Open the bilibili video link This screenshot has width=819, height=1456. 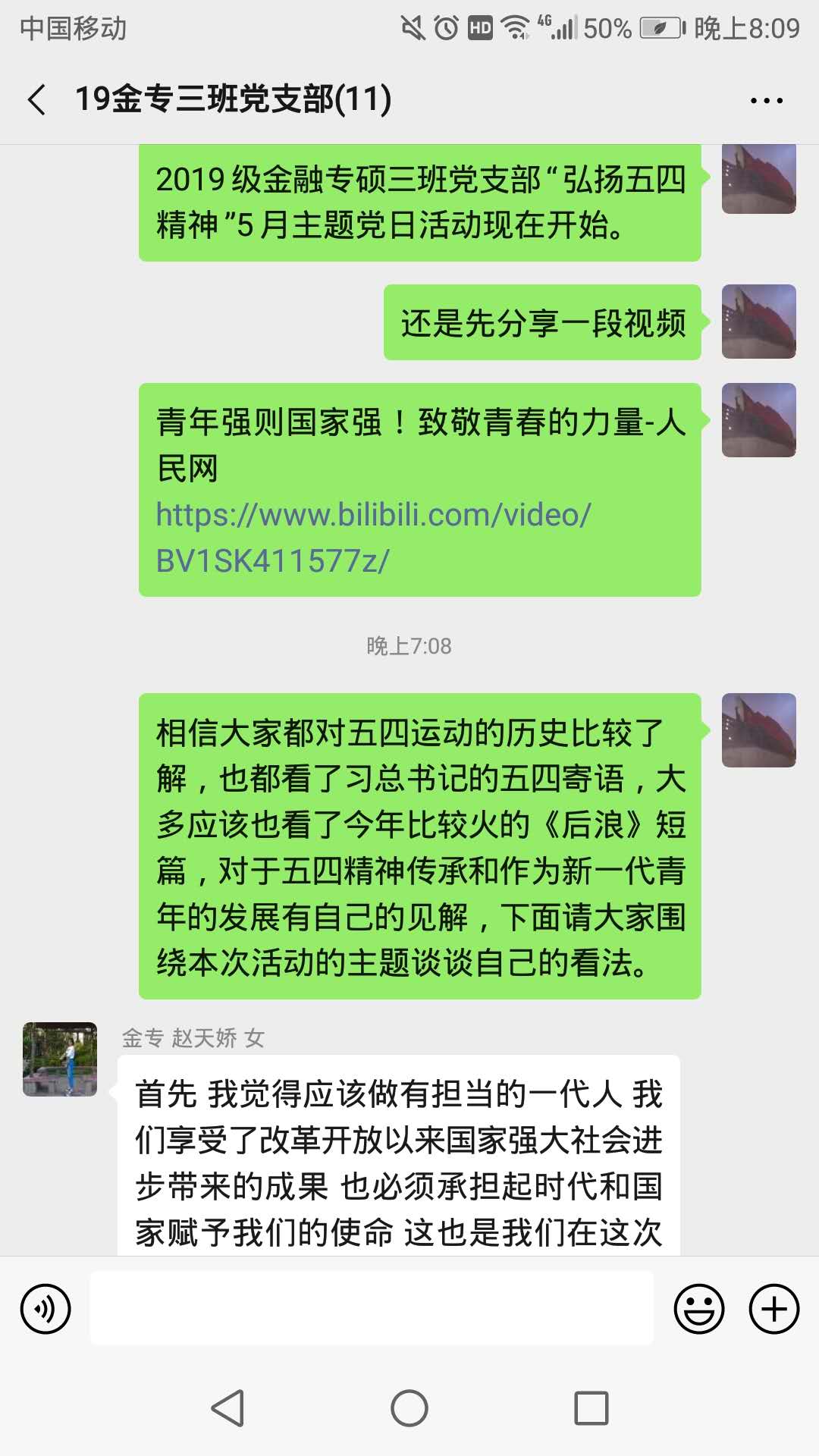(x=372, y=538)
